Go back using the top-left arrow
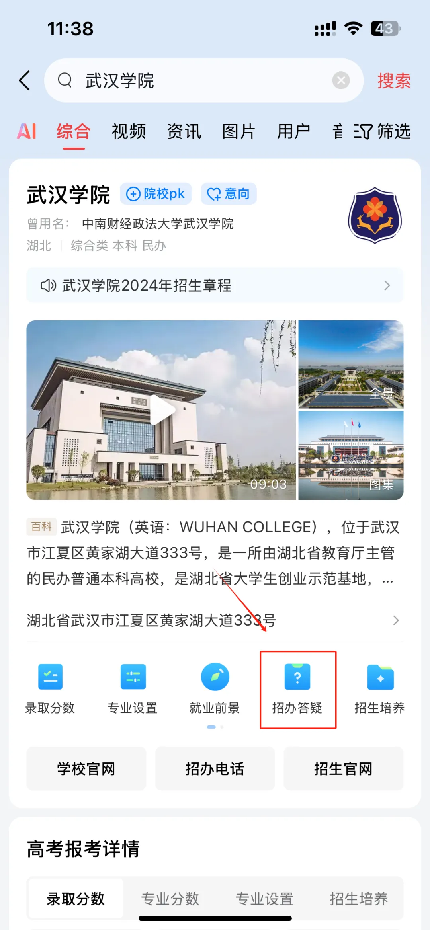The width and height of the screenshot is (430, 932). click(24, 81)
